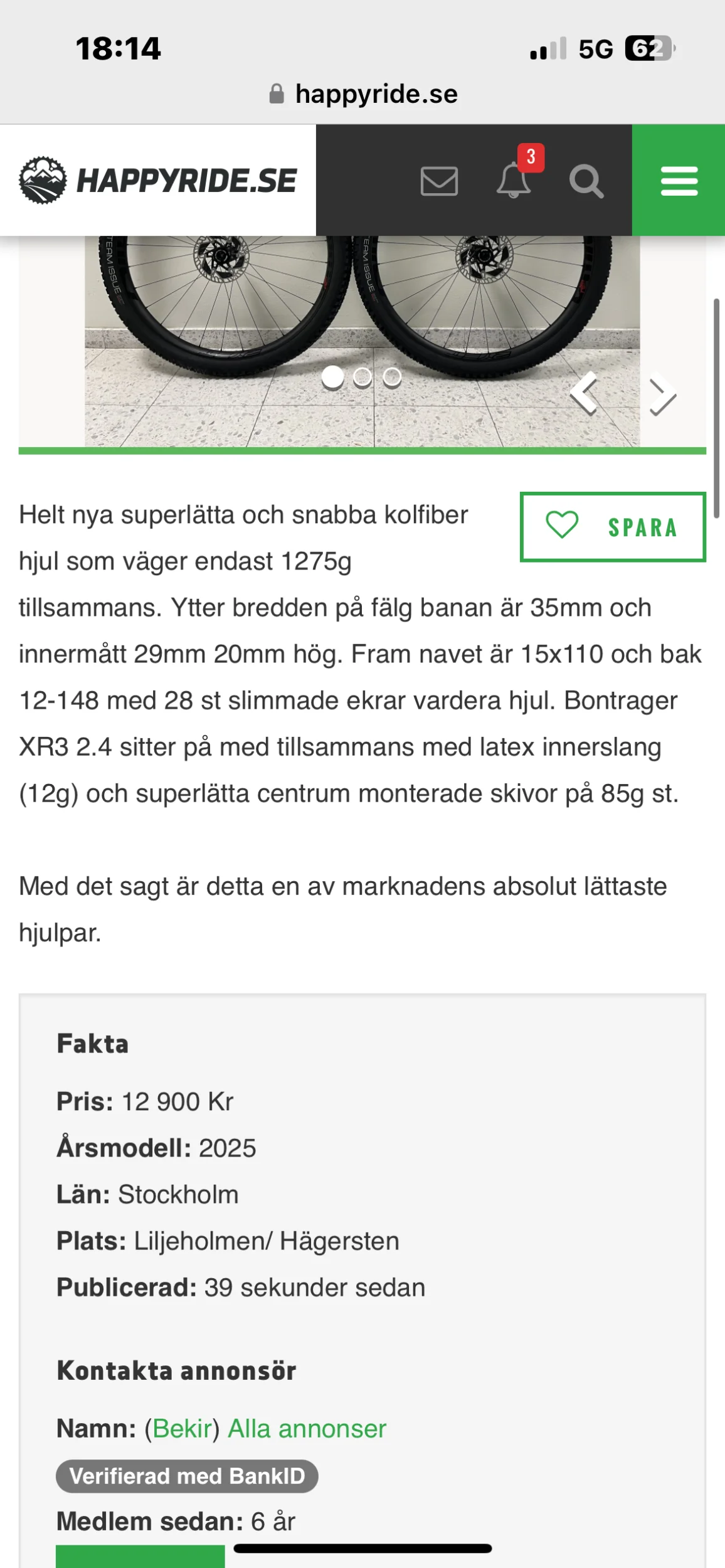
Task: Open seller Bekir's profile
Action: coord(182,1429)
